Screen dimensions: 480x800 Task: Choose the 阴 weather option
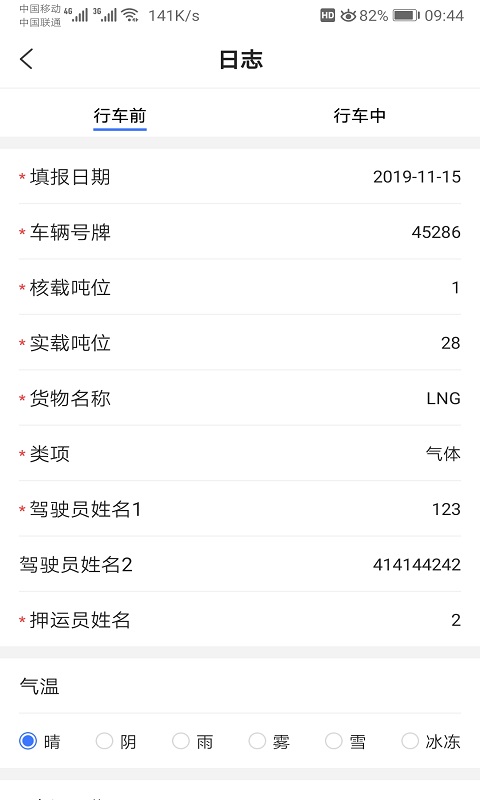point(116,741)
